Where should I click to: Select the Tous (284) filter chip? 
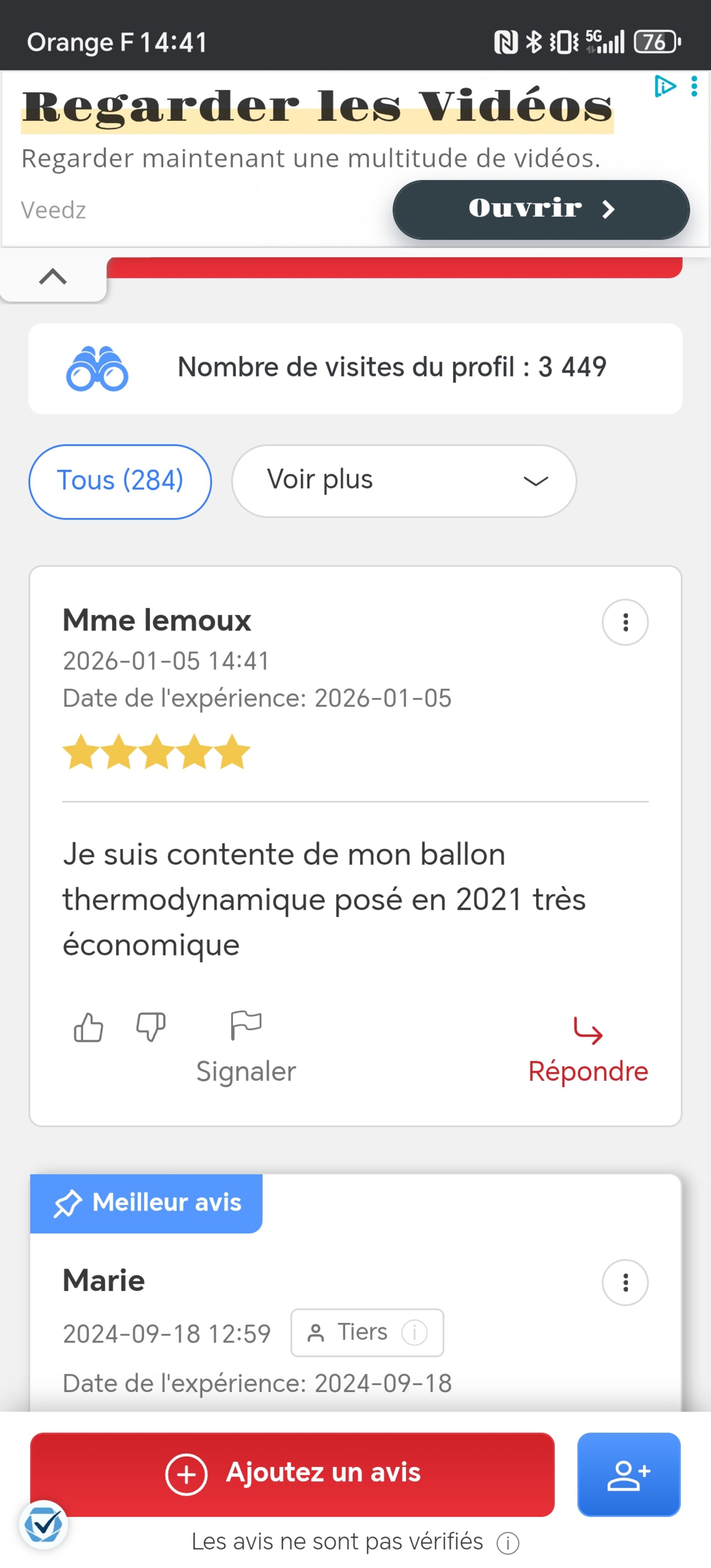[x=120, y=481]
